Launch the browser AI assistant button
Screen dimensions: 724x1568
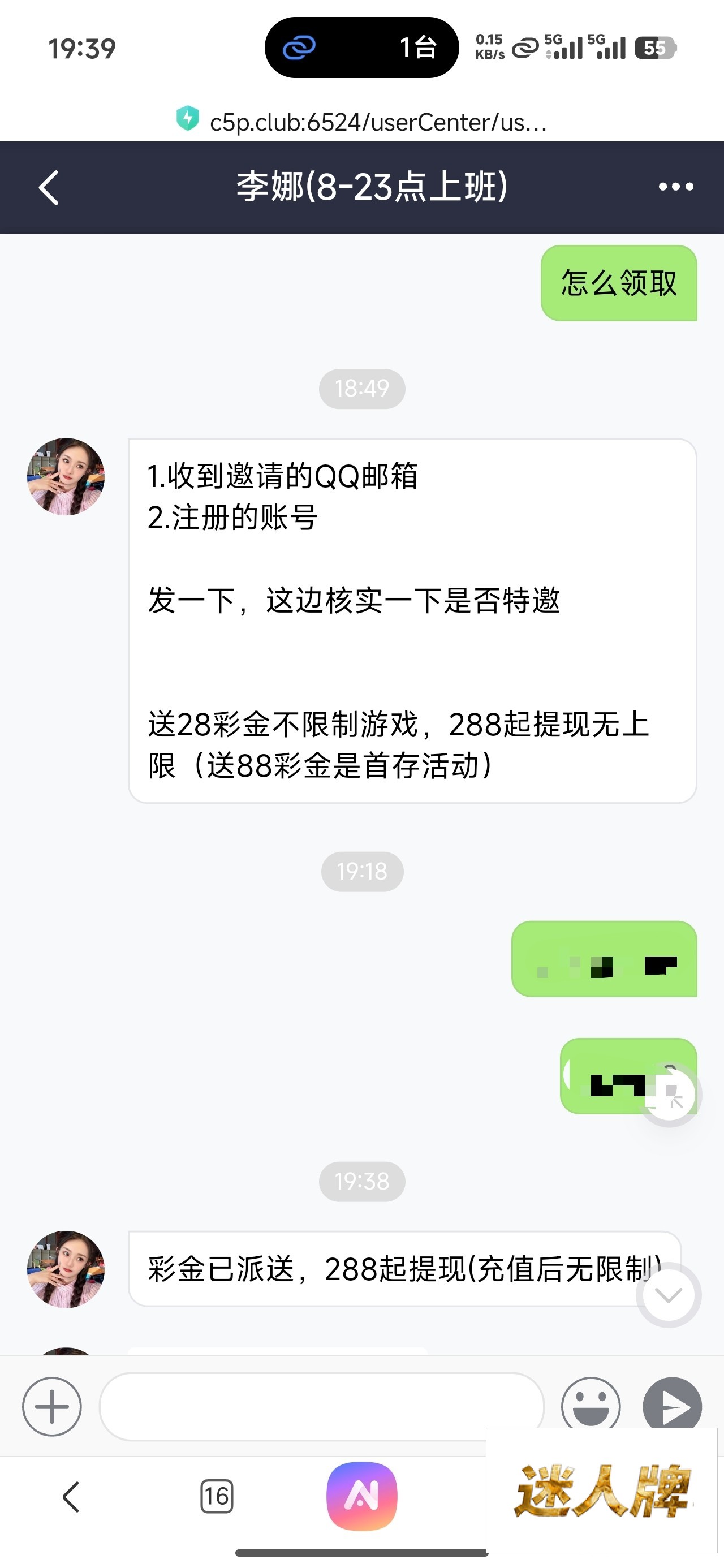click(361, 1495)
